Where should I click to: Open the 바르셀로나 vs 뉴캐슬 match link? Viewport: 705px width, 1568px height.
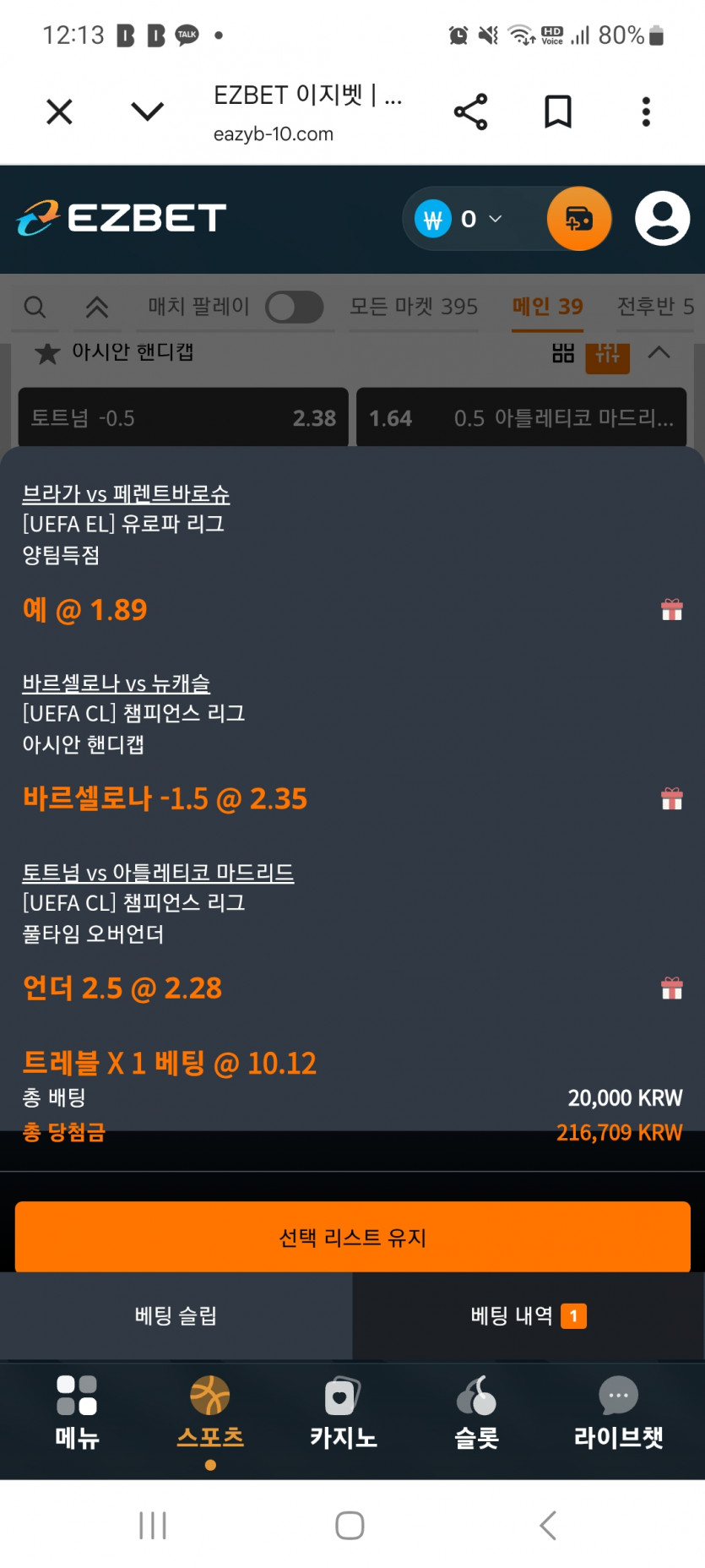[116, 683]
